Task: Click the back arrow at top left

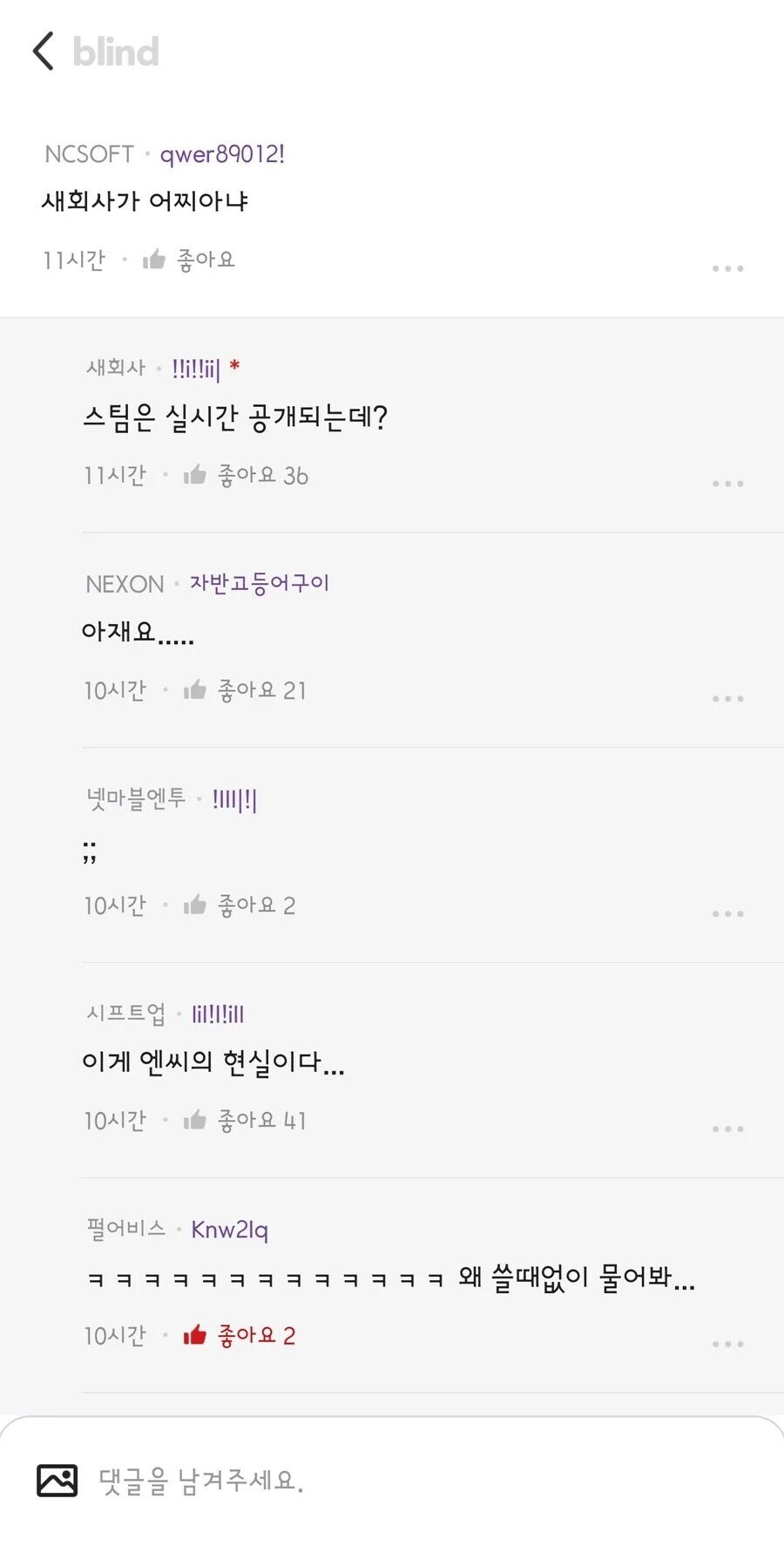Action: point(43,51)
